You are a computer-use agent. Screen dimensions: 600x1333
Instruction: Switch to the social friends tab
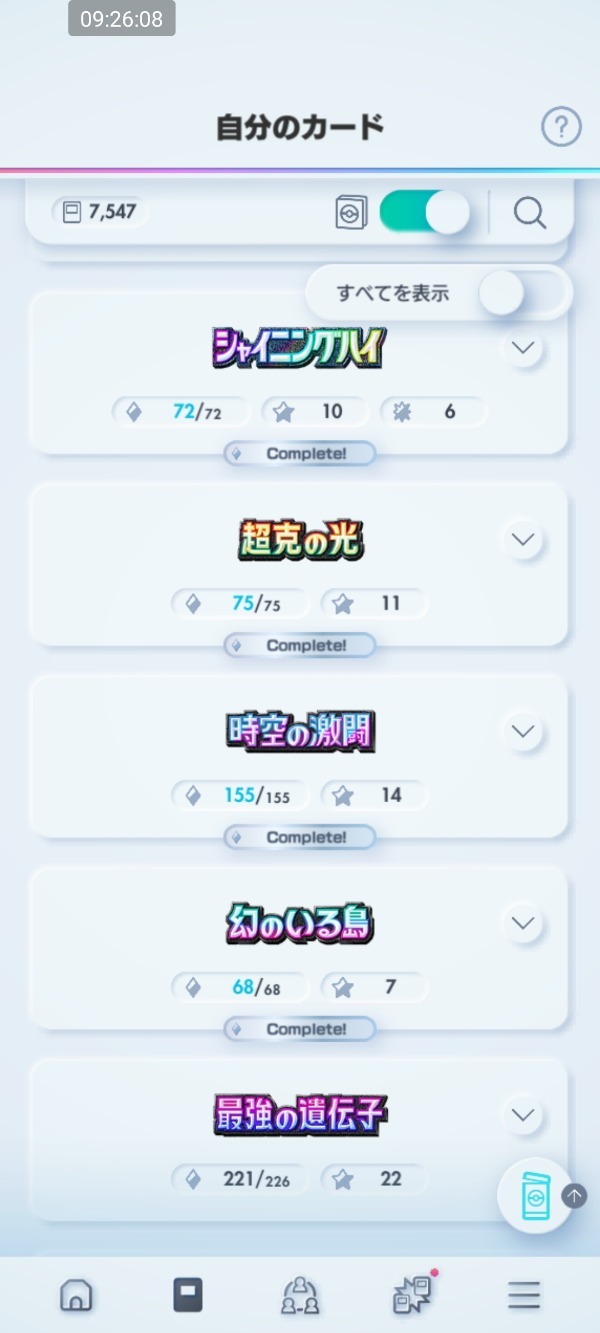click(x=300, y=1295)
